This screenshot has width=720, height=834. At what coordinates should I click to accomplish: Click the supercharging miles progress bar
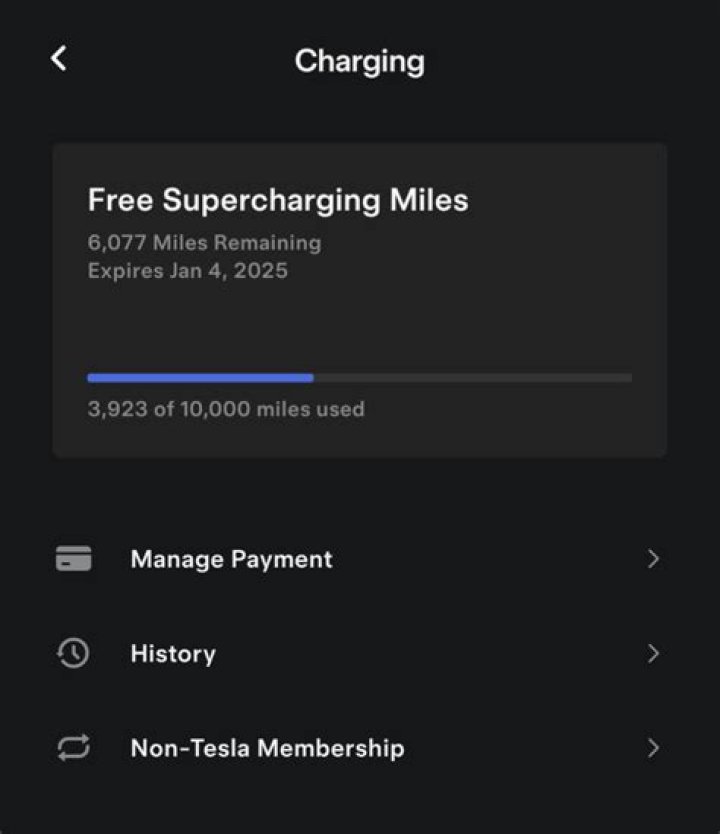tap(359, 377)
